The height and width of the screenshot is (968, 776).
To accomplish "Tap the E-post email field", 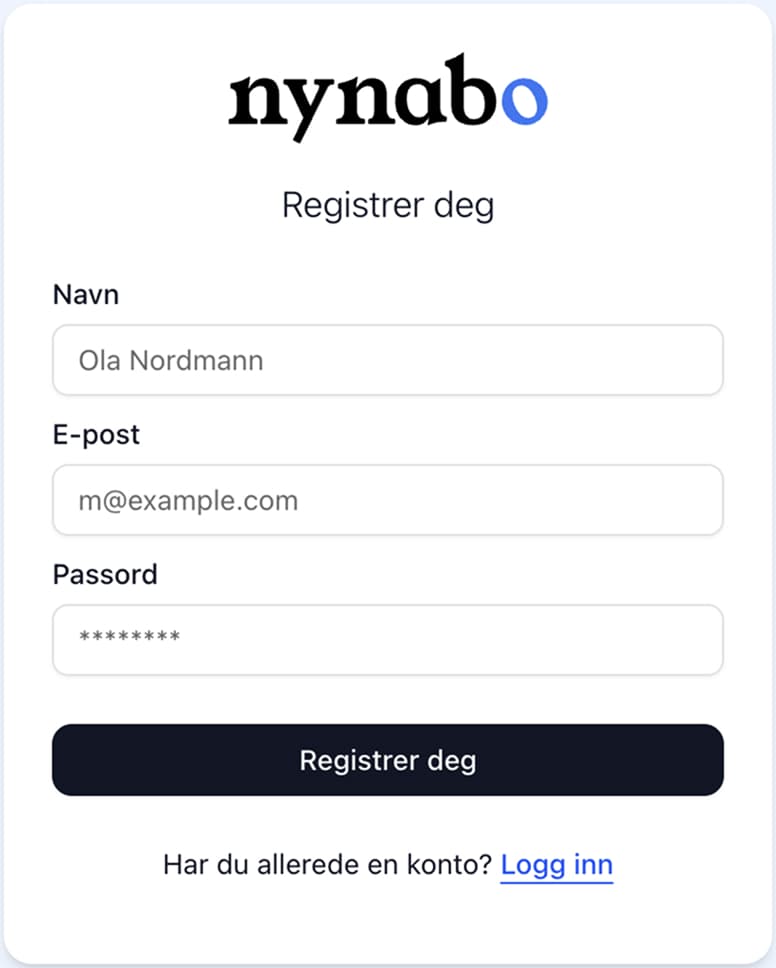I will 387,500.
